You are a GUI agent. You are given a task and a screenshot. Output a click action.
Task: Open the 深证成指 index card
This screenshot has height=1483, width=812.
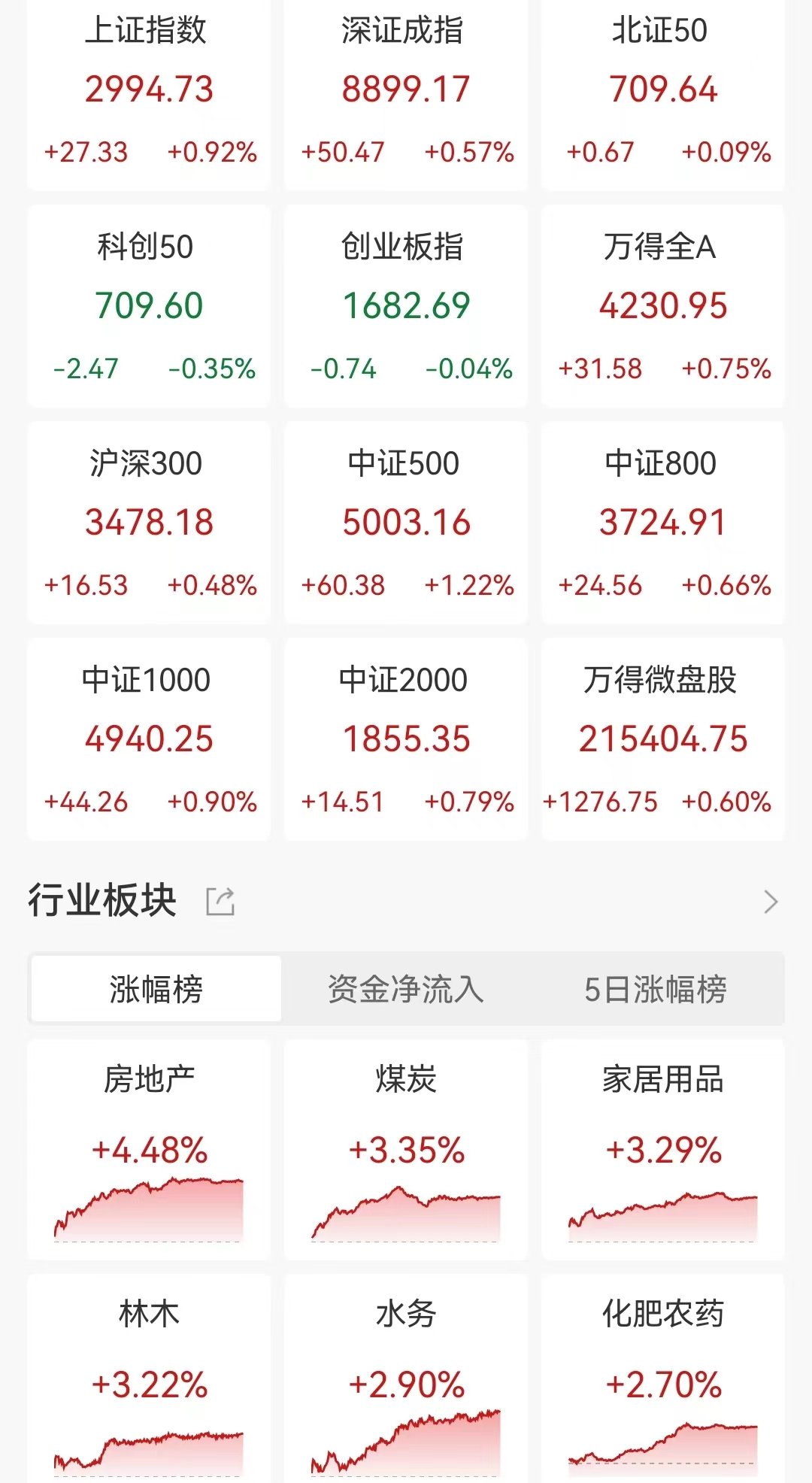pyautogui.click(x=406, y=94)
